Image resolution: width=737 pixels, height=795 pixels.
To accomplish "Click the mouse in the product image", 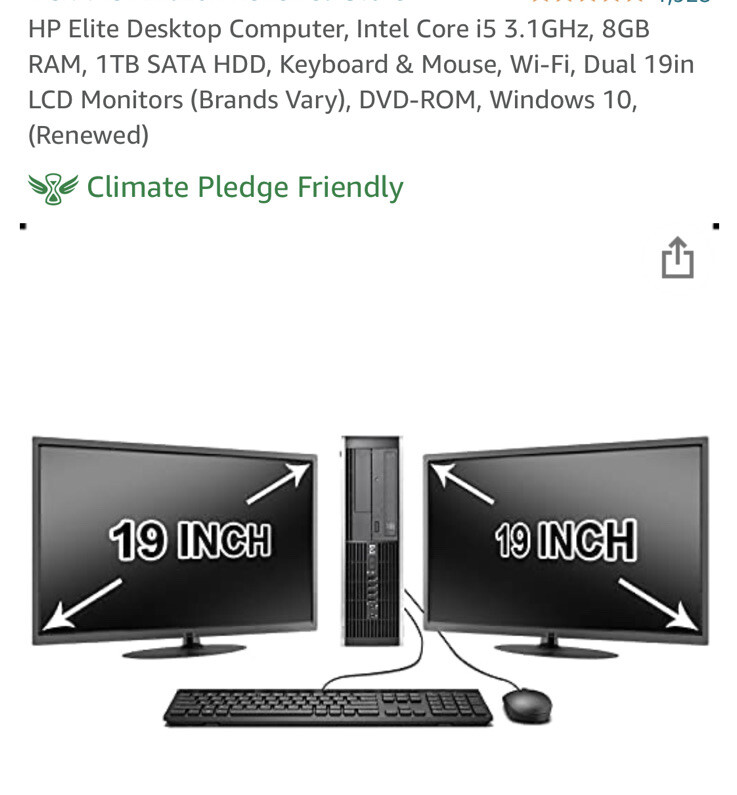I will 525,705.
